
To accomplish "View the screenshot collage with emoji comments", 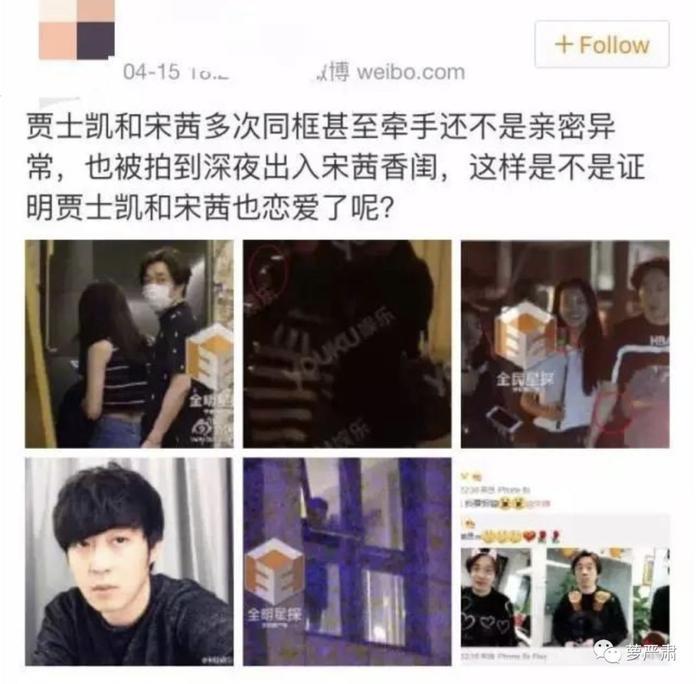I will (564, 561).
